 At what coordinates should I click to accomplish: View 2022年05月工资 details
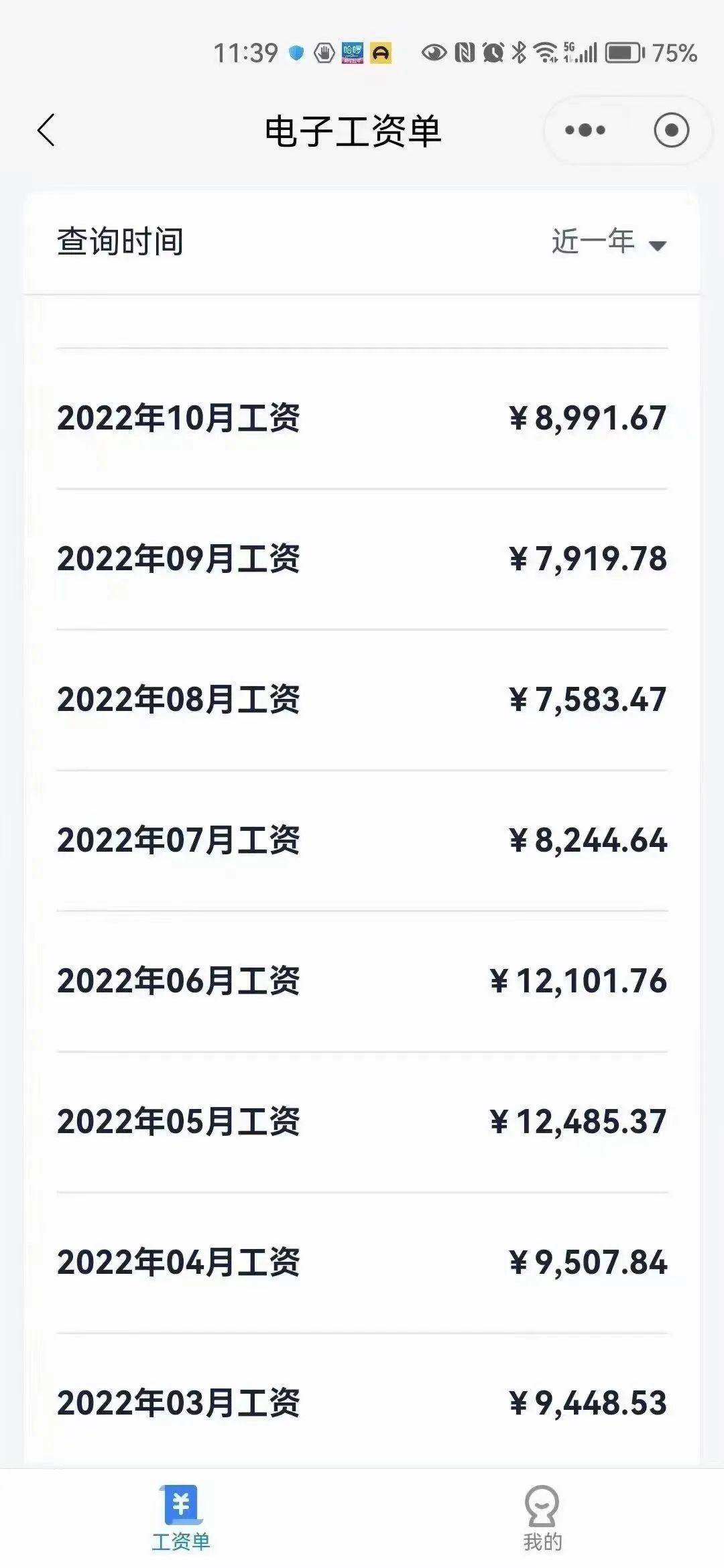point(362,1122)
